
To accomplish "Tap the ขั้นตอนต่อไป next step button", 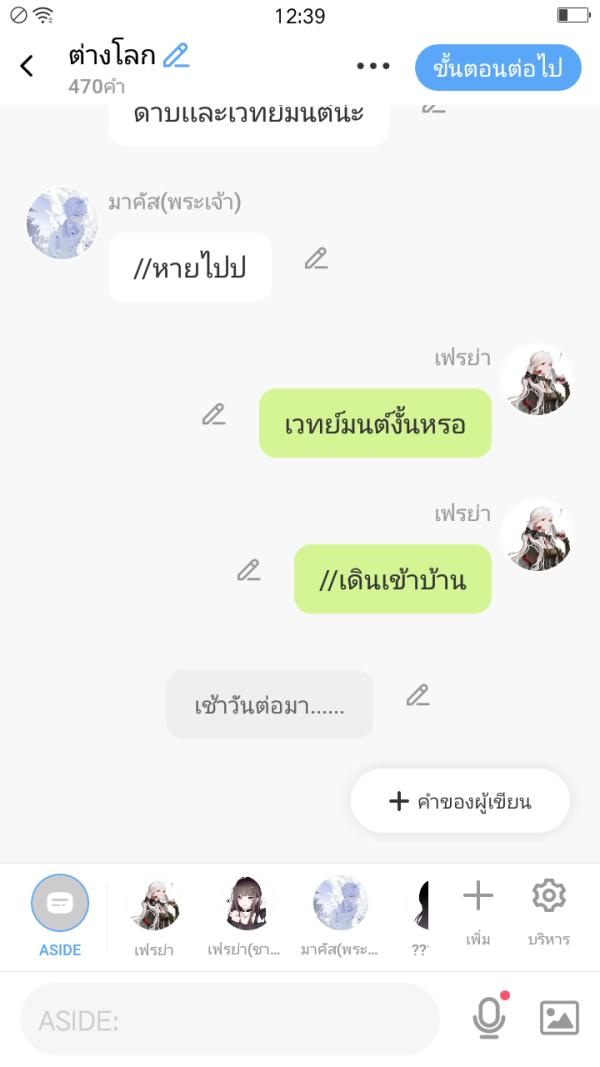I will (498, 68).
